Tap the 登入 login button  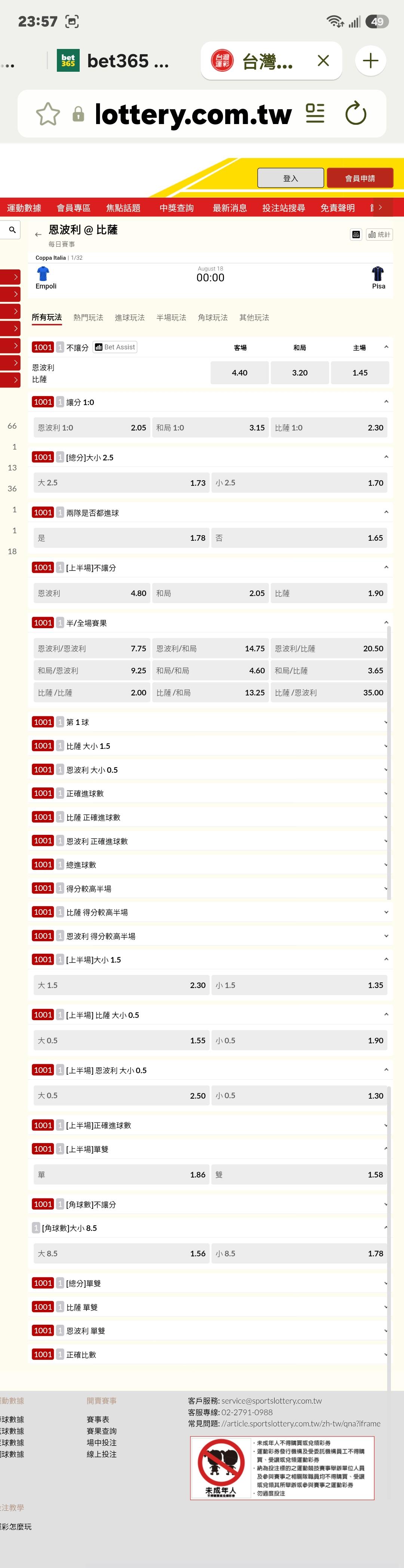click(291, 178)
